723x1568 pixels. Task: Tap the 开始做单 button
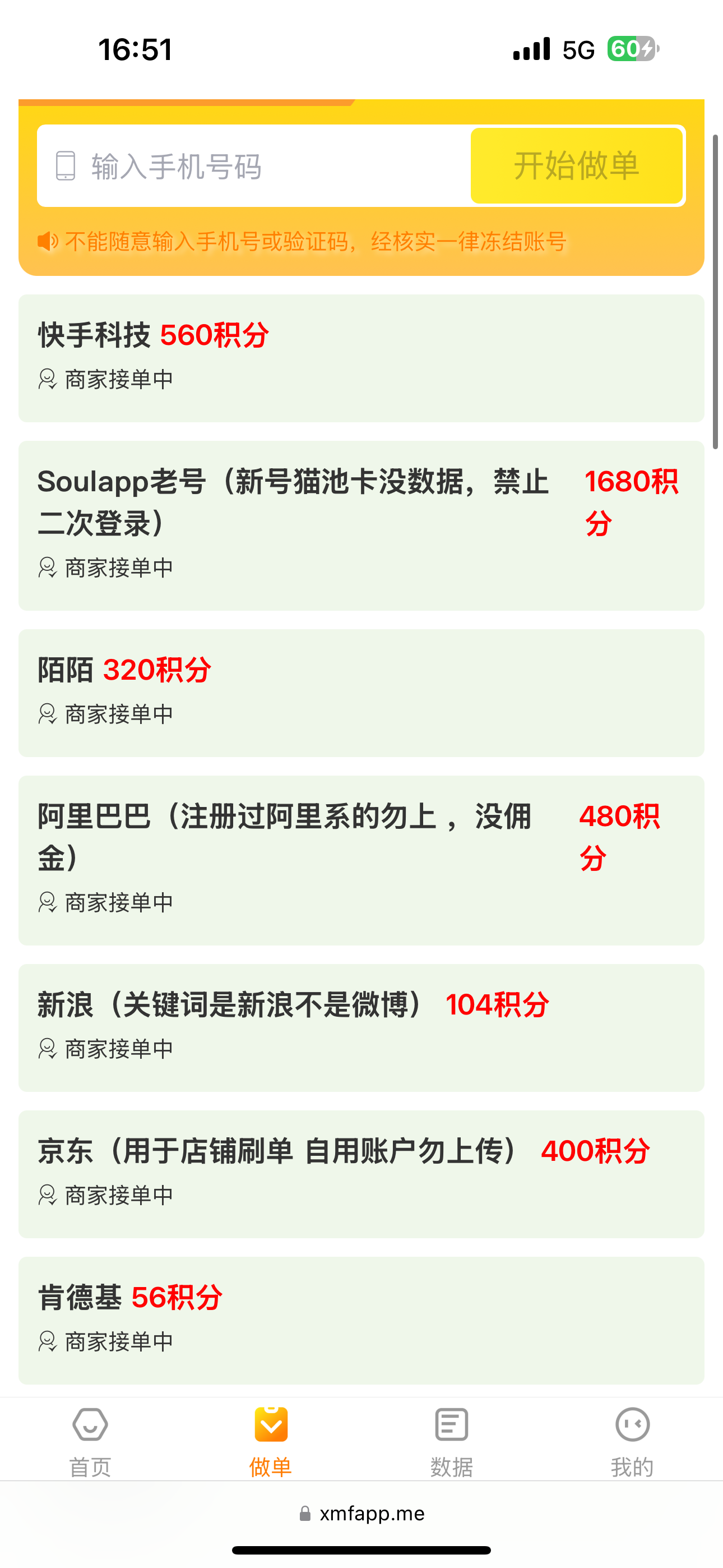[x=576, y=165]
